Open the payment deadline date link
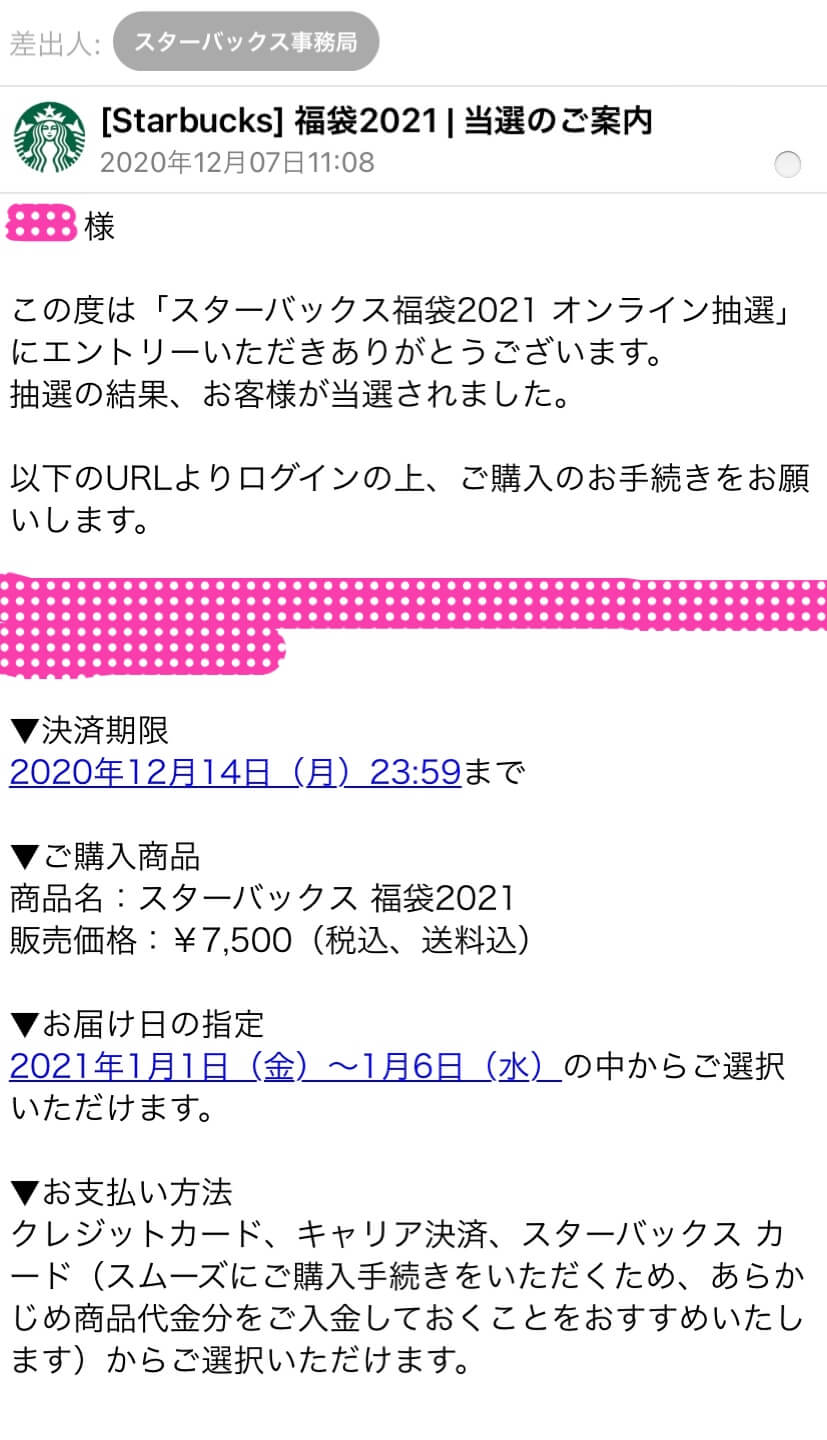 coord(235,772)
